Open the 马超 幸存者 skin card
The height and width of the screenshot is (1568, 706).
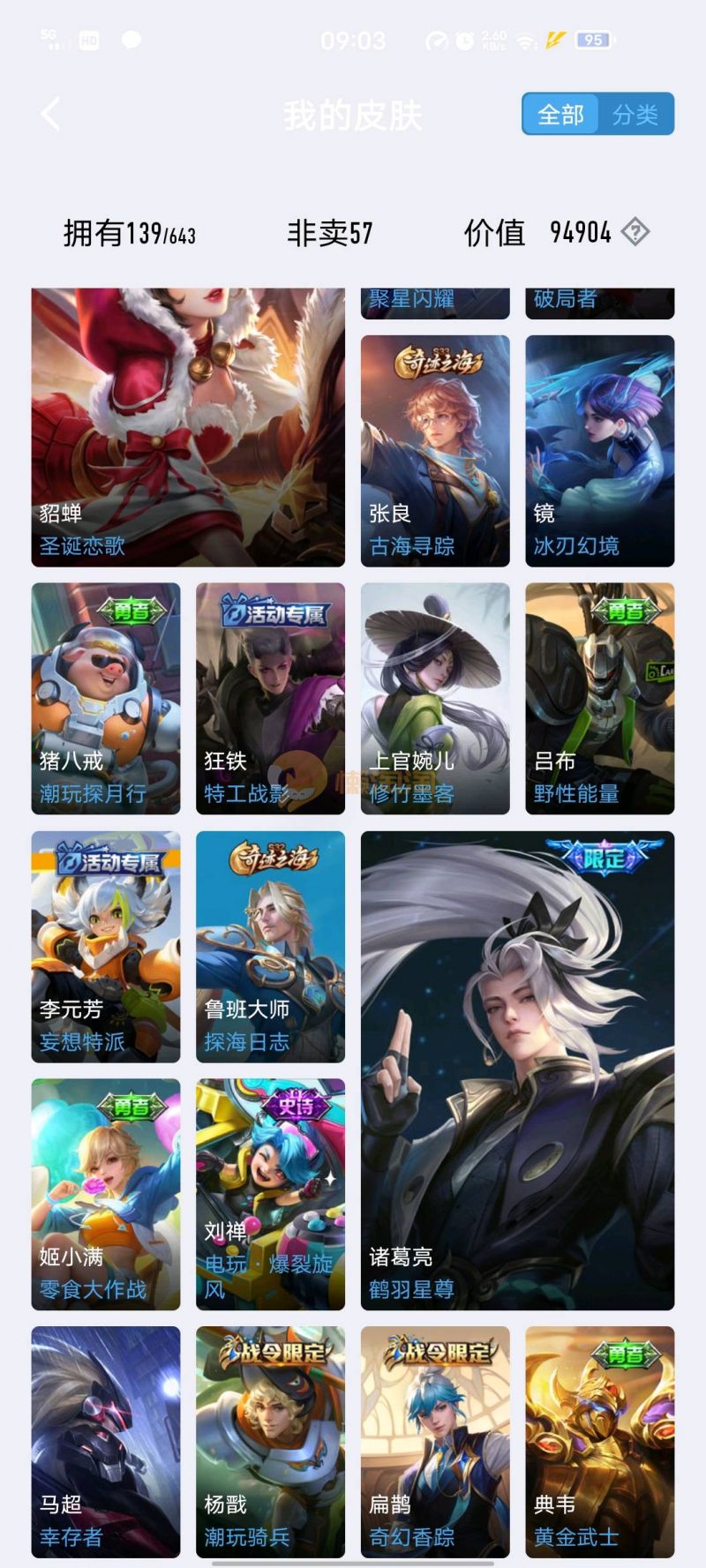click(x=106, y=1441)
